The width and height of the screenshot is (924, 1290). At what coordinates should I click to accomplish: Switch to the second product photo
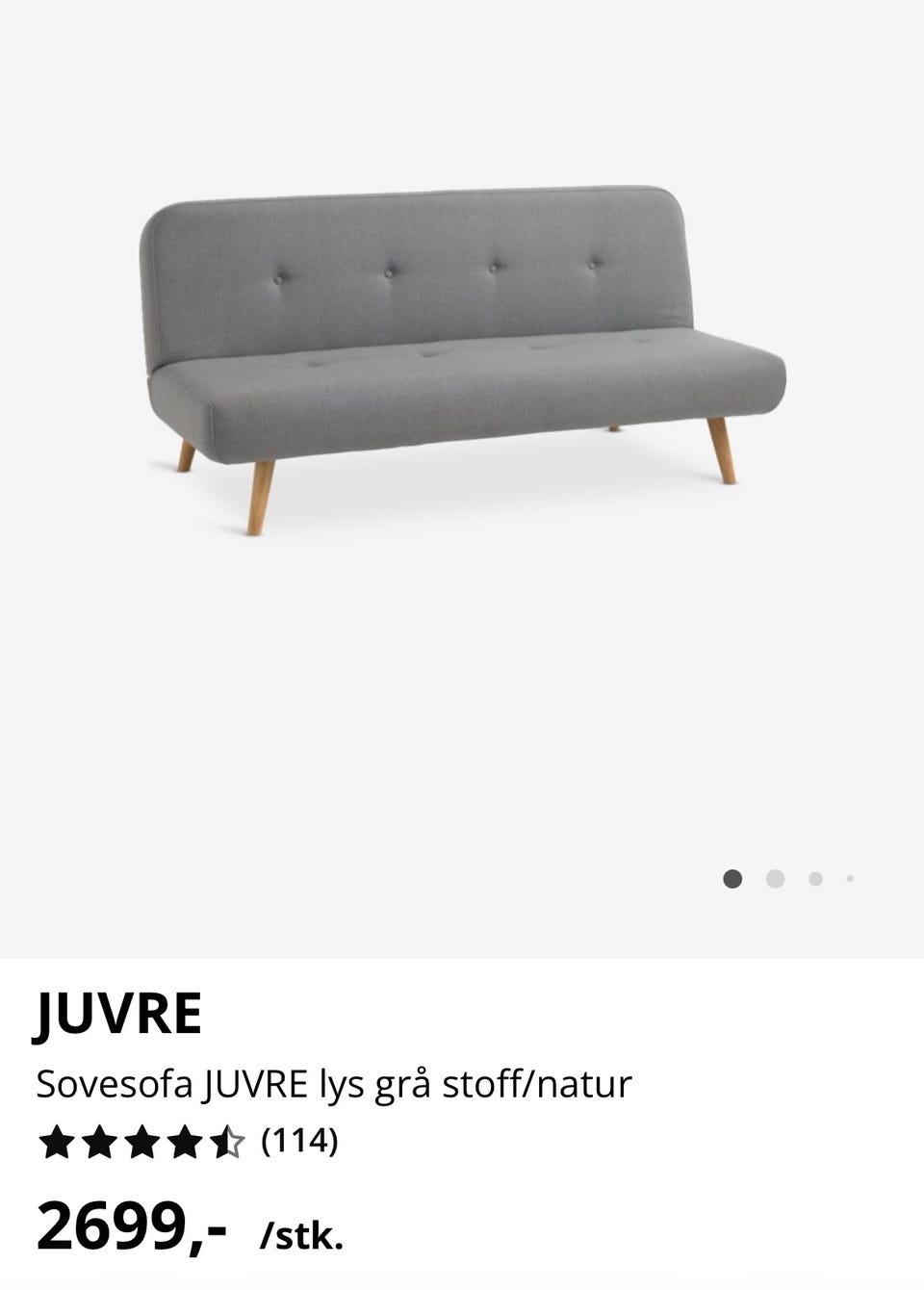pos(774,877)
